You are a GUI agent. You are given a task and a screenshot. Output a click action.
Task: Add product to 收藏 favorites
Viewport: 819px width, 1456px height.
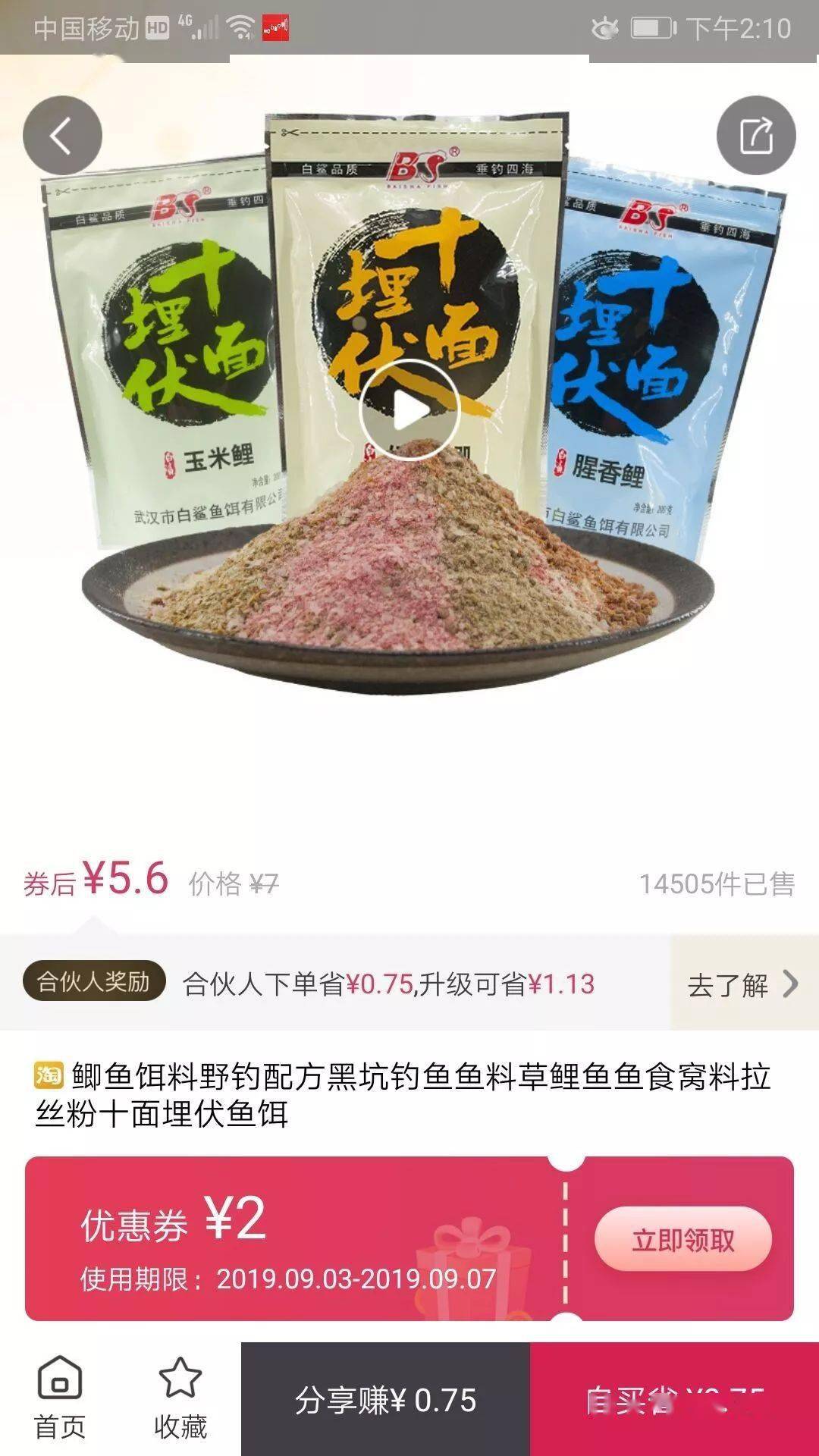pos(180,1398)
